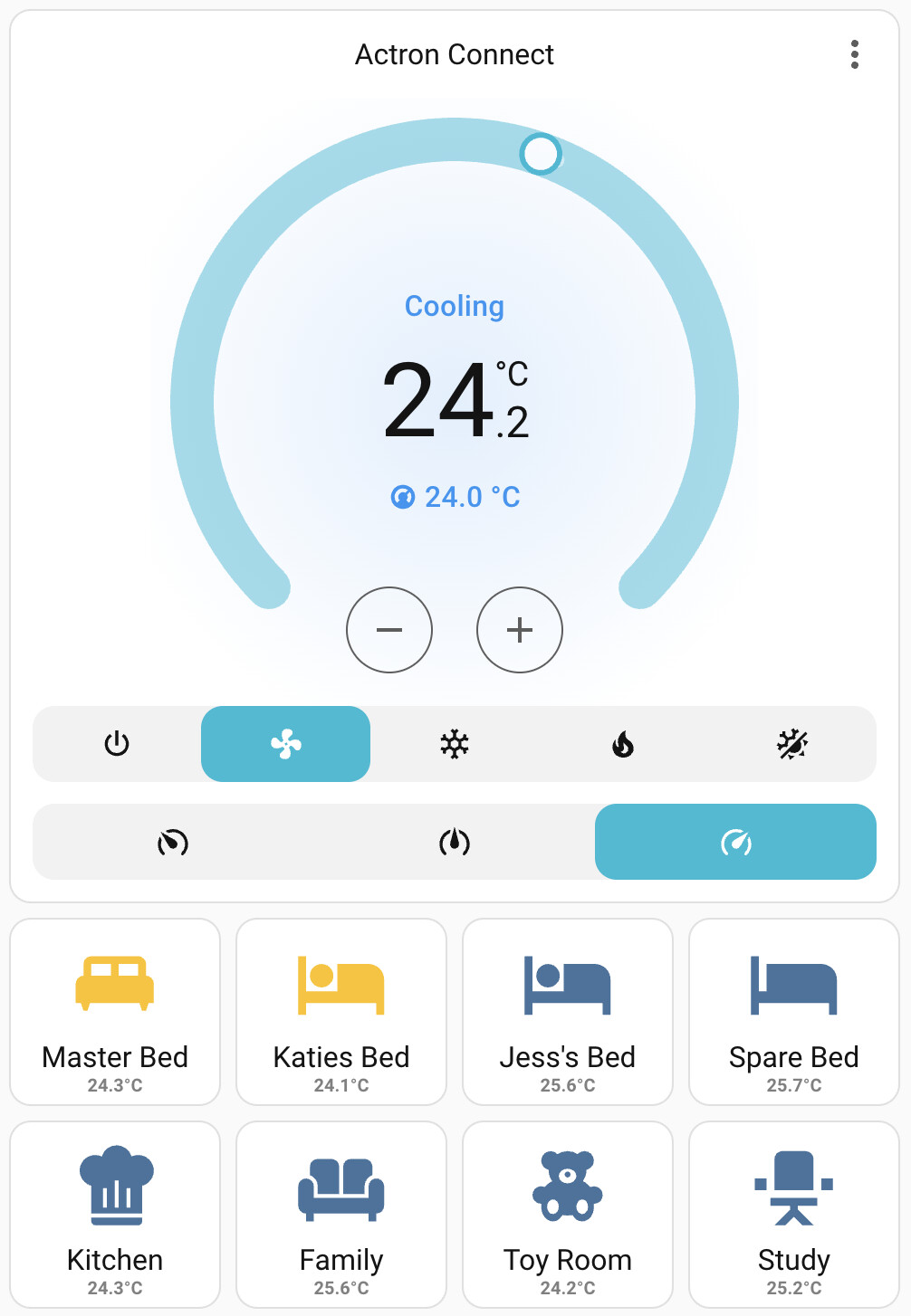Decrease target temperature with minus button
This screenshot has height=1316, width=911.
tap(389, 630)
